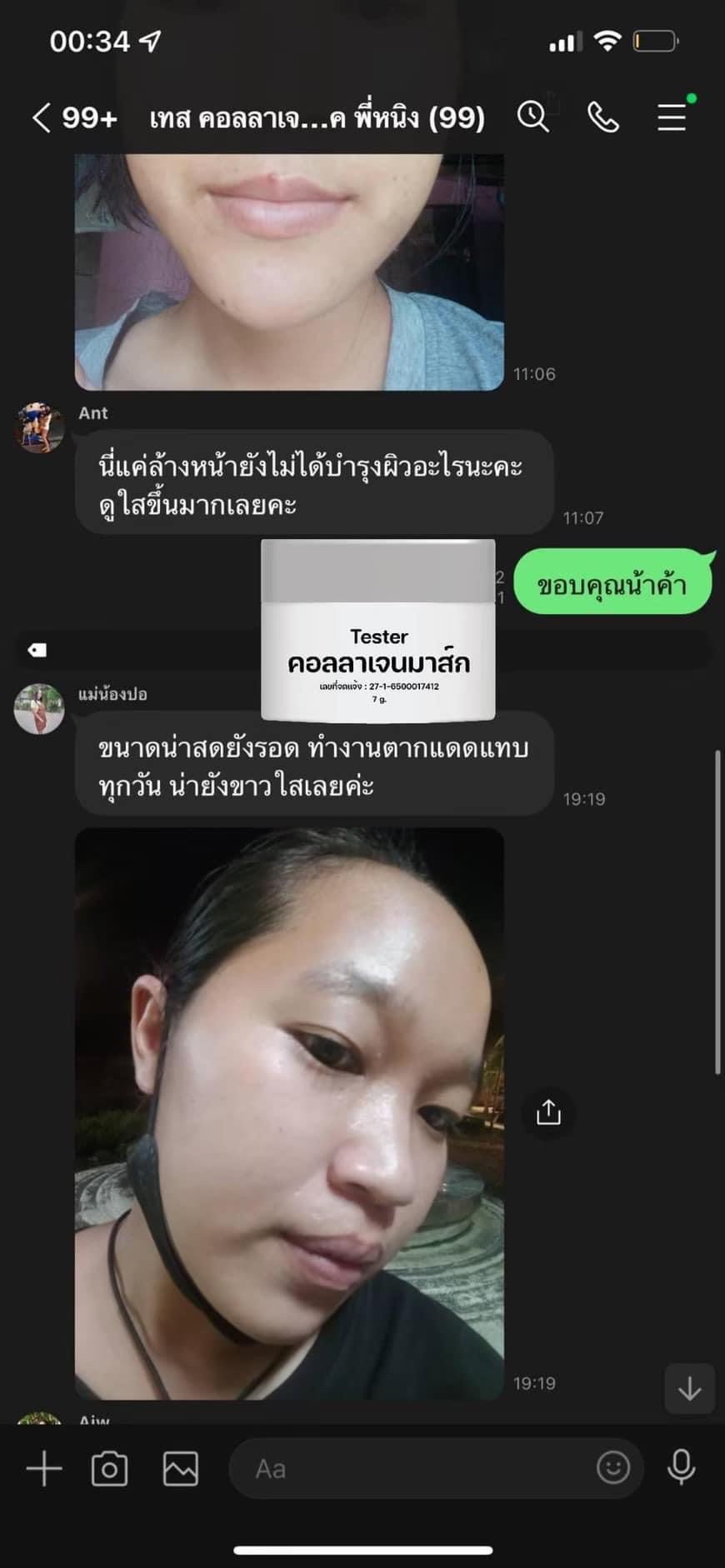Open the camera to take a photo

coord(109,1468)
